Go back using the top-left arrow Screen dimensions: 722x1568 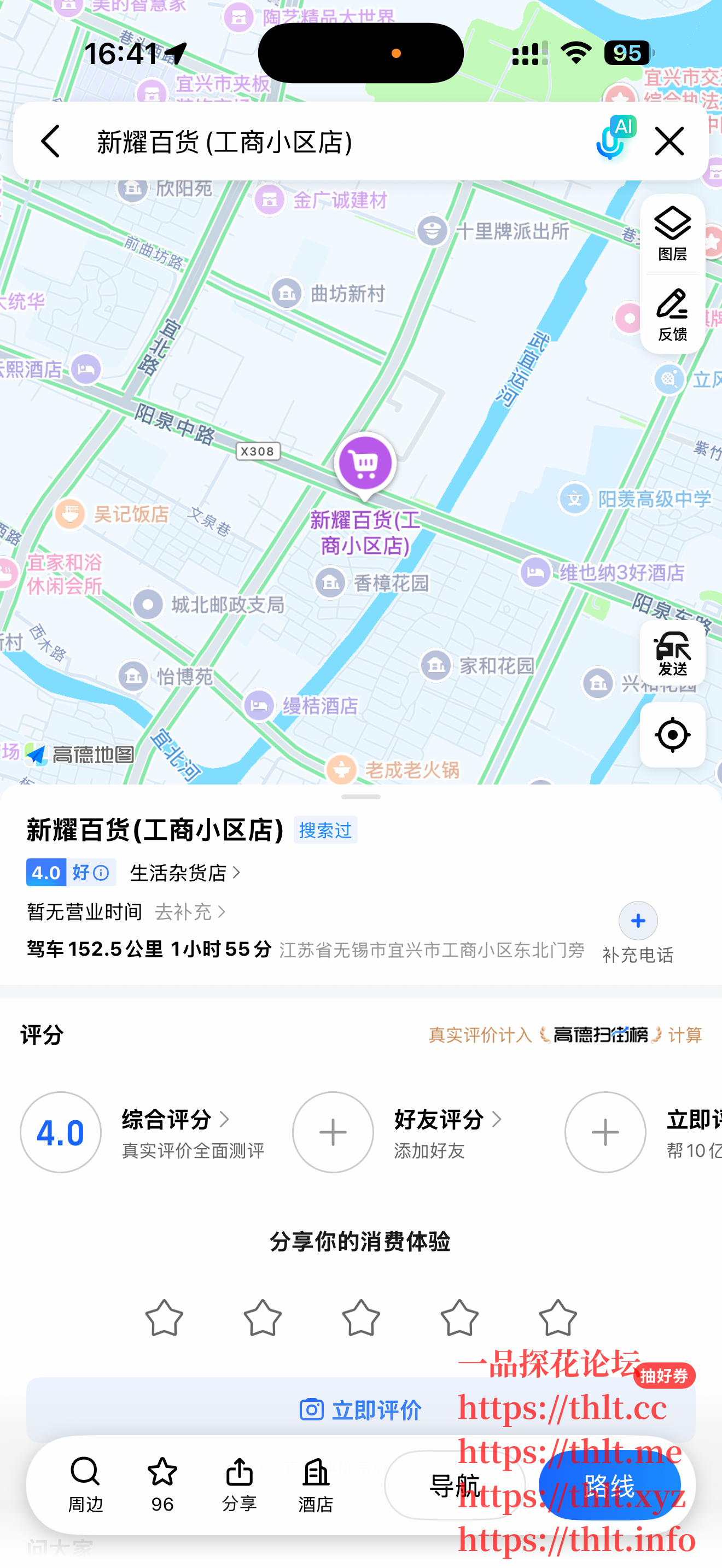(x=50, y=141)
